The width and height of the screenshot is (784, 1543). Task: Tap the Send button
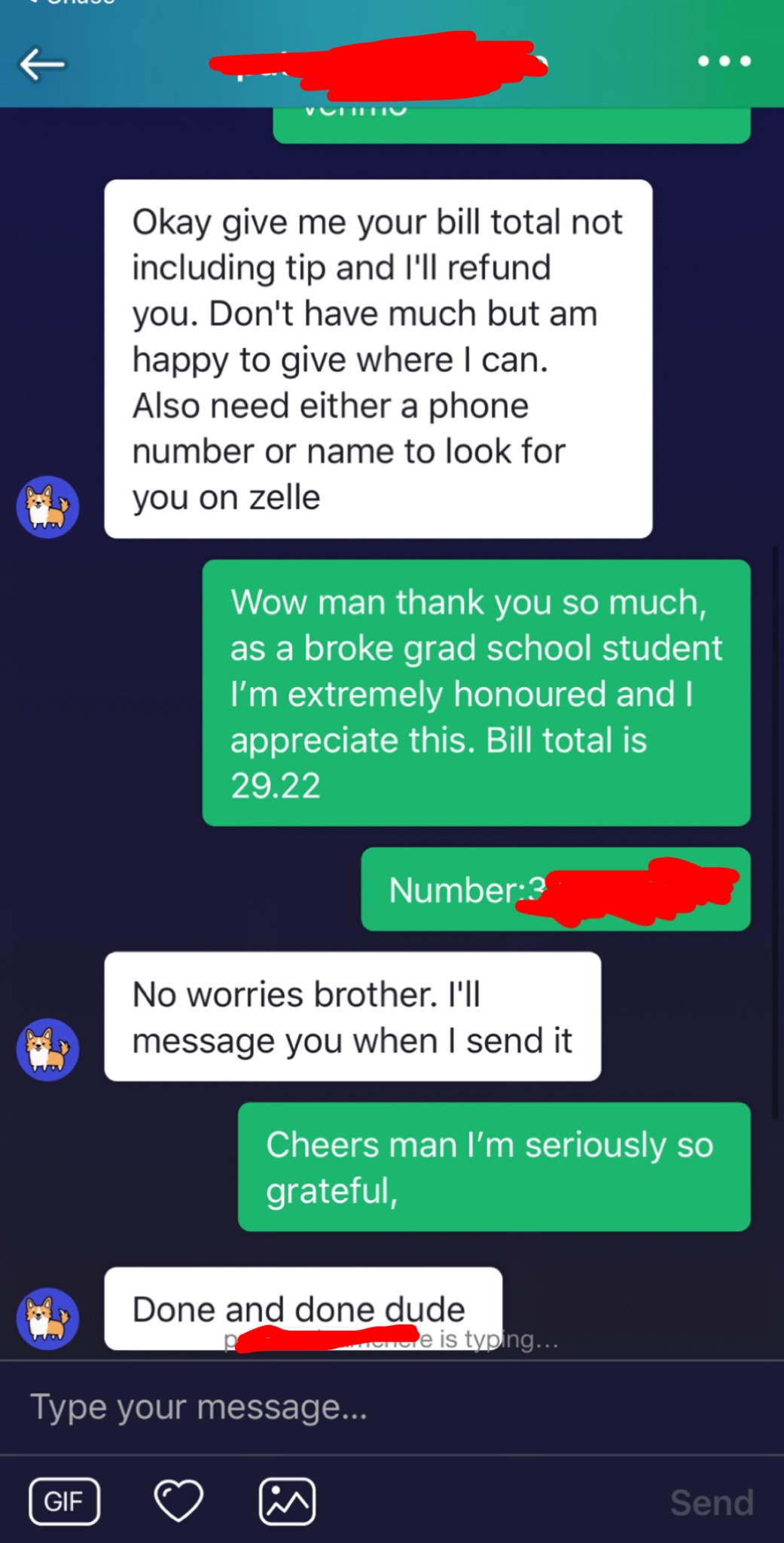point(711,1502)
